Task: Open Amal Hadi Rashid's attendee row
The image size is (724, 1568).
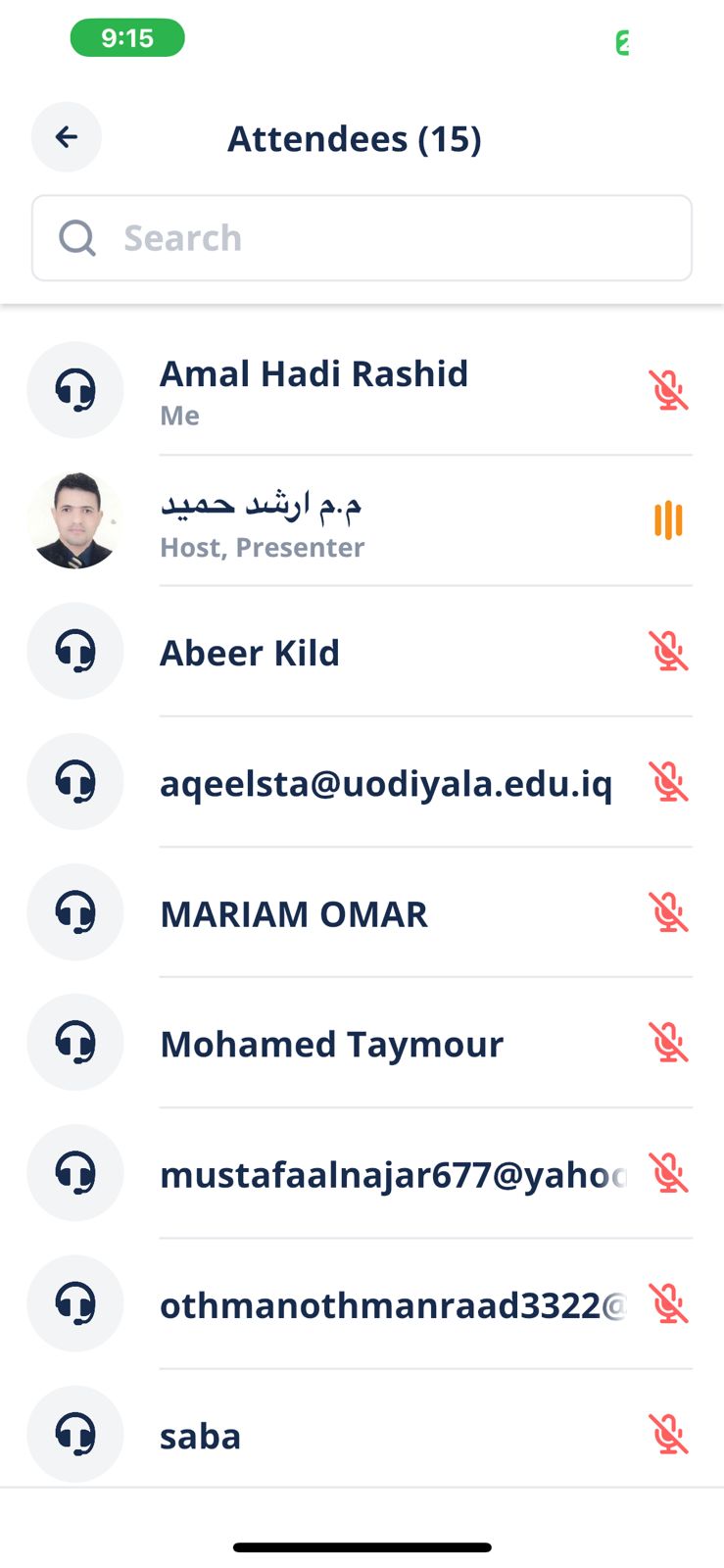Action: tap(362, 390)
